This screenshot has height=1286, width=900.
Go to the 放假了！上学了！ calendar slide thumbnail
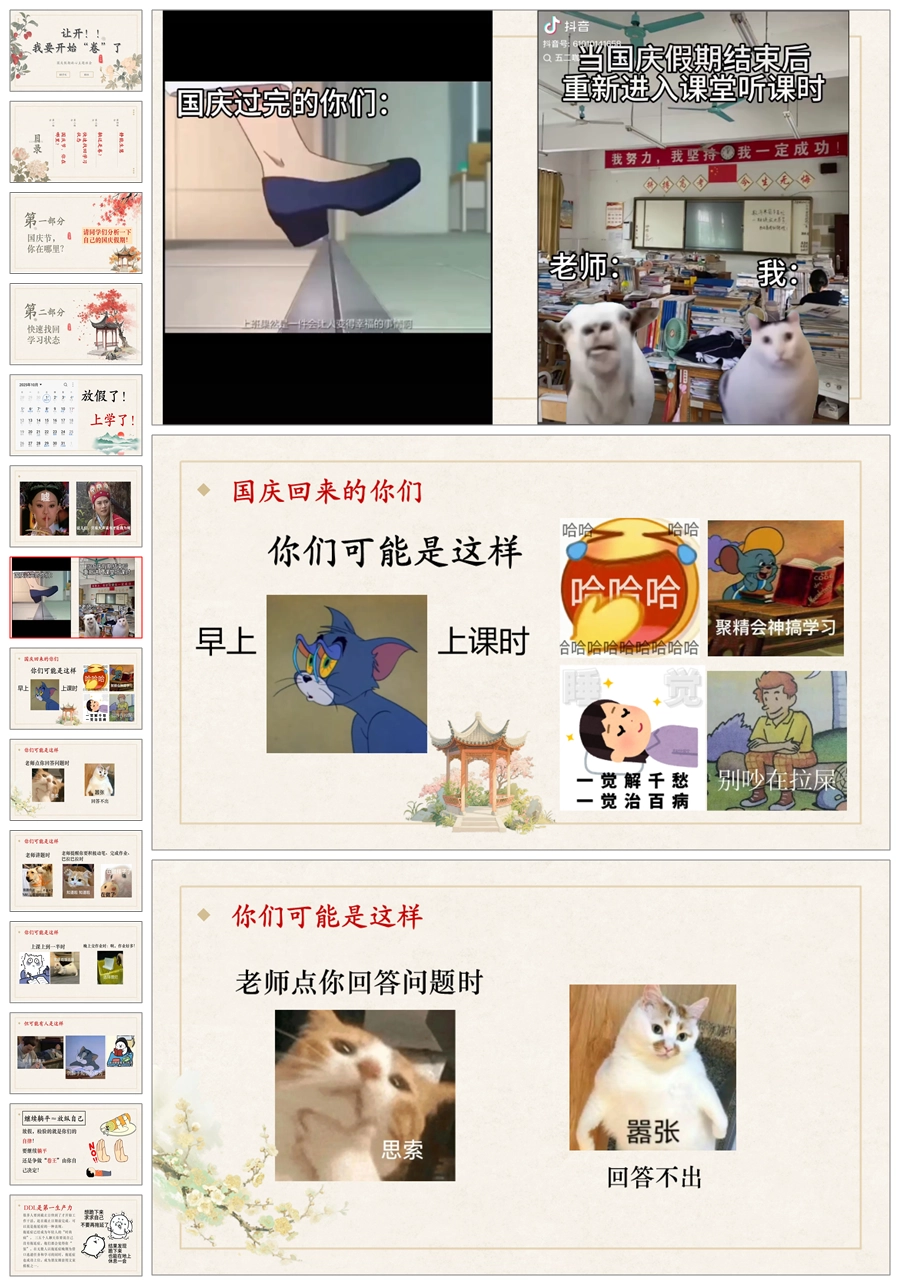76,415
